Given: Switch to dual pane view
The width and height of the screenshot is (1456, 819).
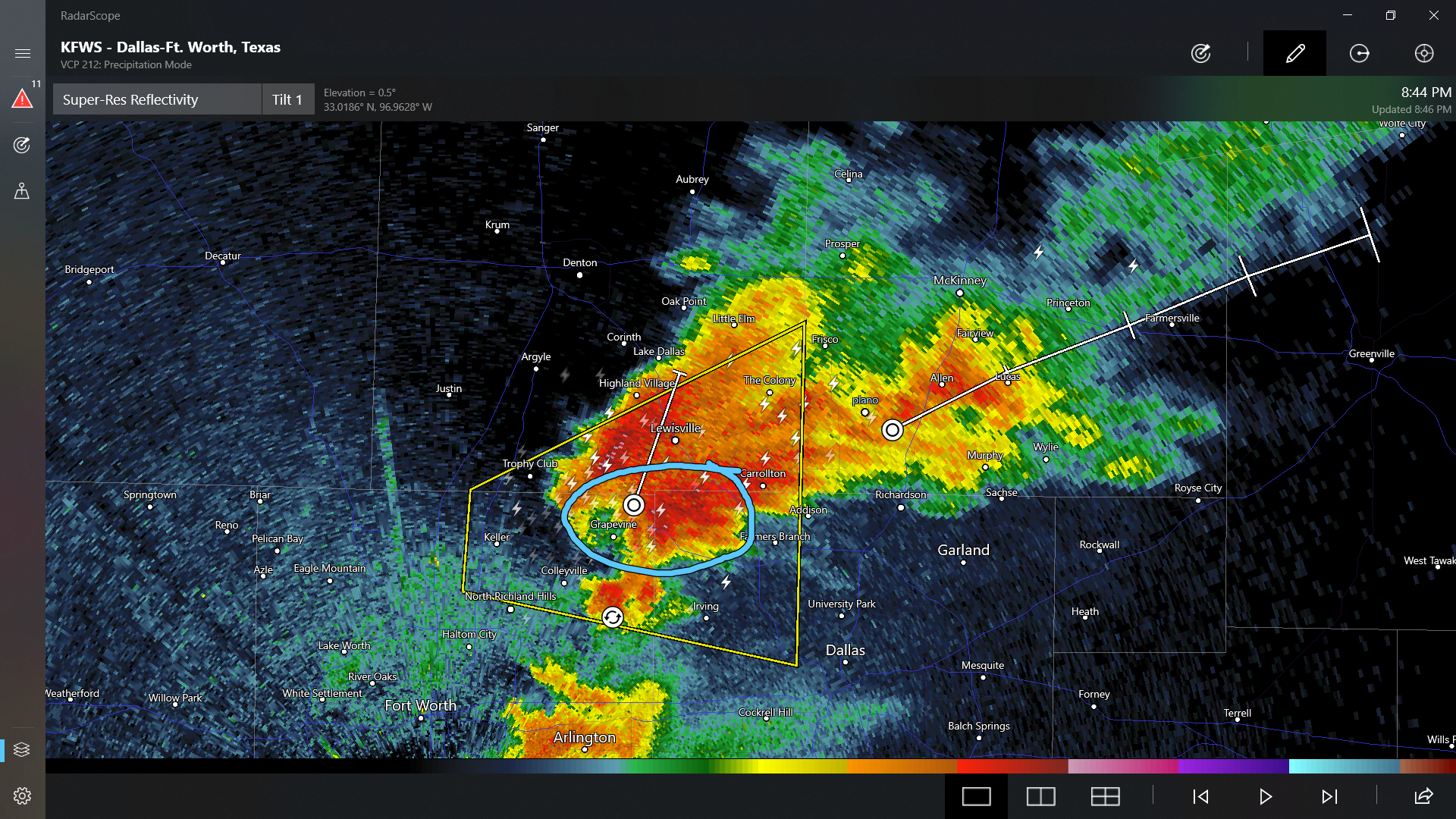Looking at the screenshot, I should (x=1040, y=796).
